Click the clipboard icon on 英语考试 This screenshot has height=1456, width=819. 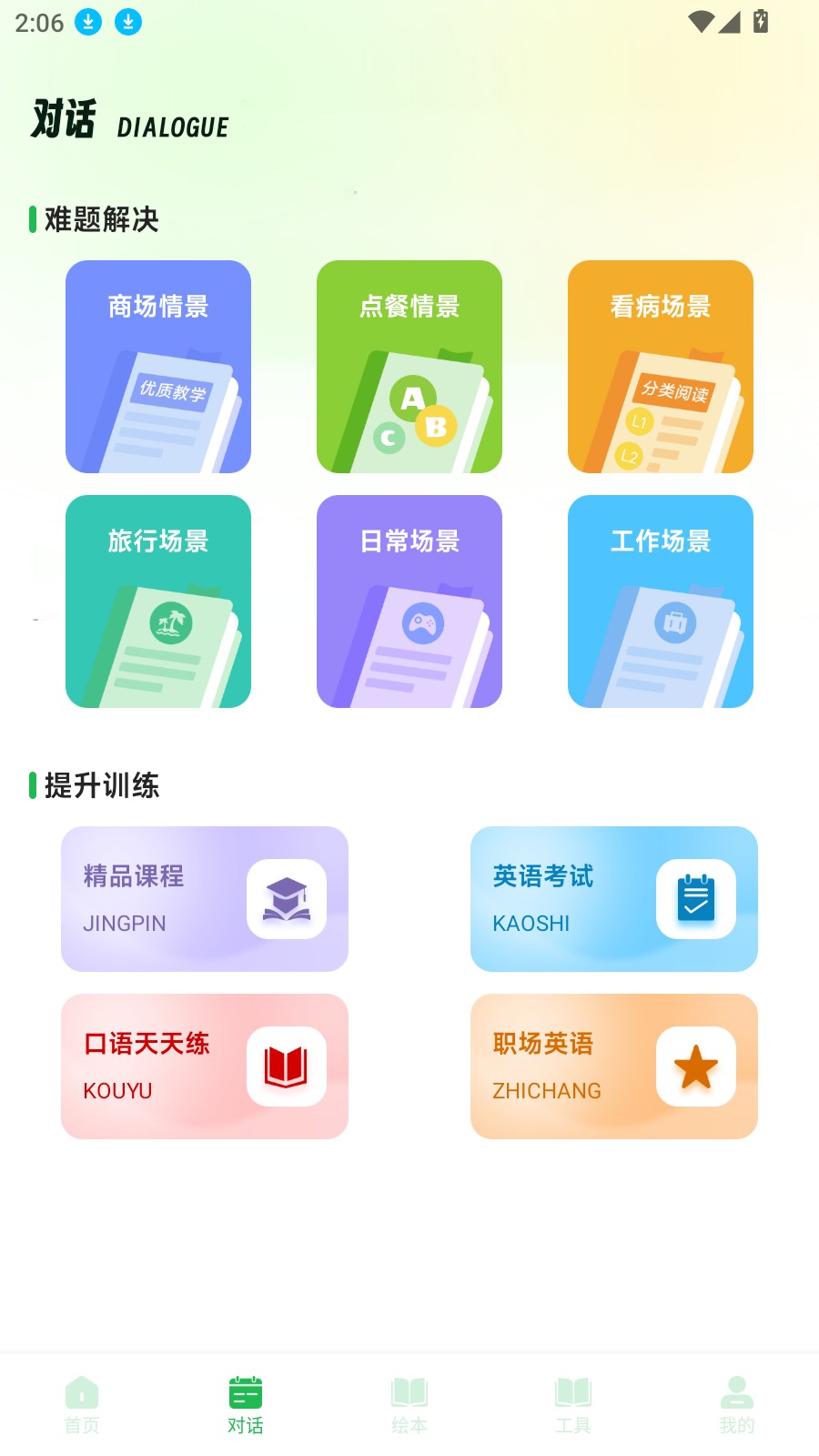point(696,899)
